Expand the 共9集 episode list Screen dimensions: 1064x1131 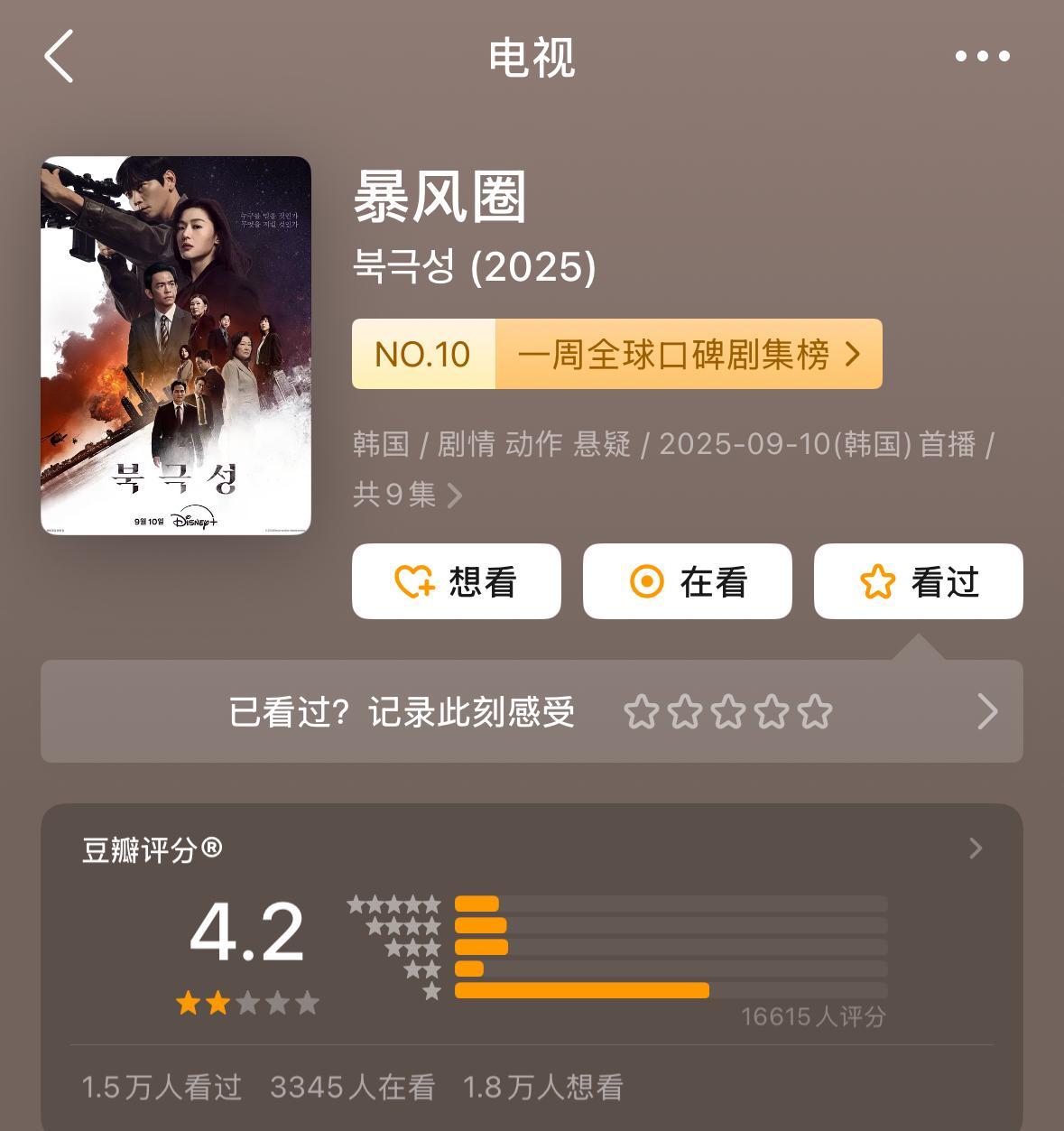pos(407,495)
